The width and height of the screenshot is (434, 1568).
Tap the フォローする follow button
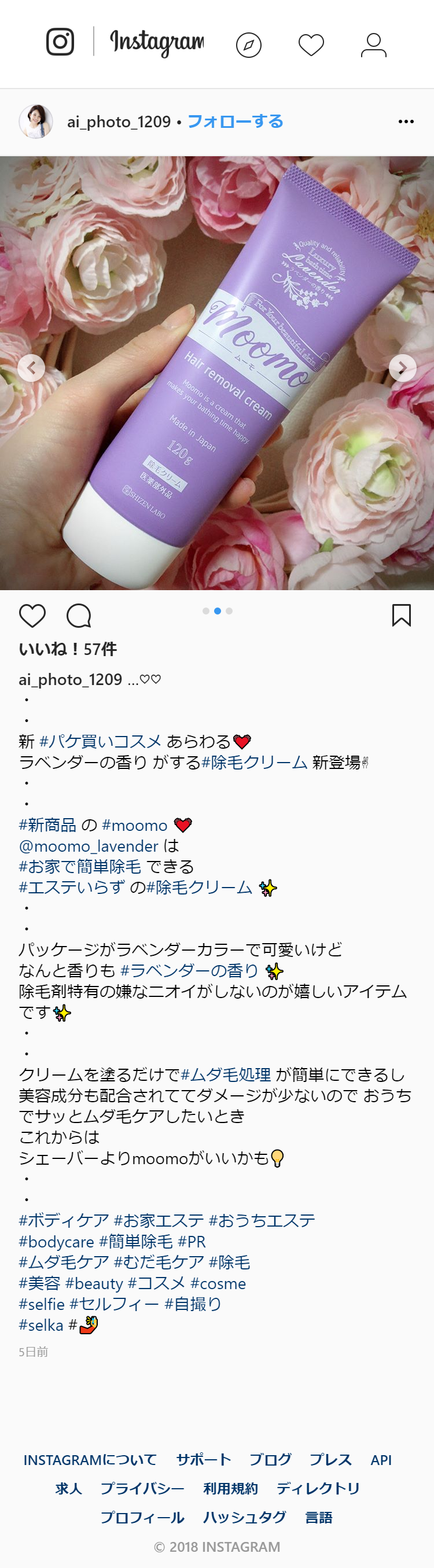(x=235, y=122)
